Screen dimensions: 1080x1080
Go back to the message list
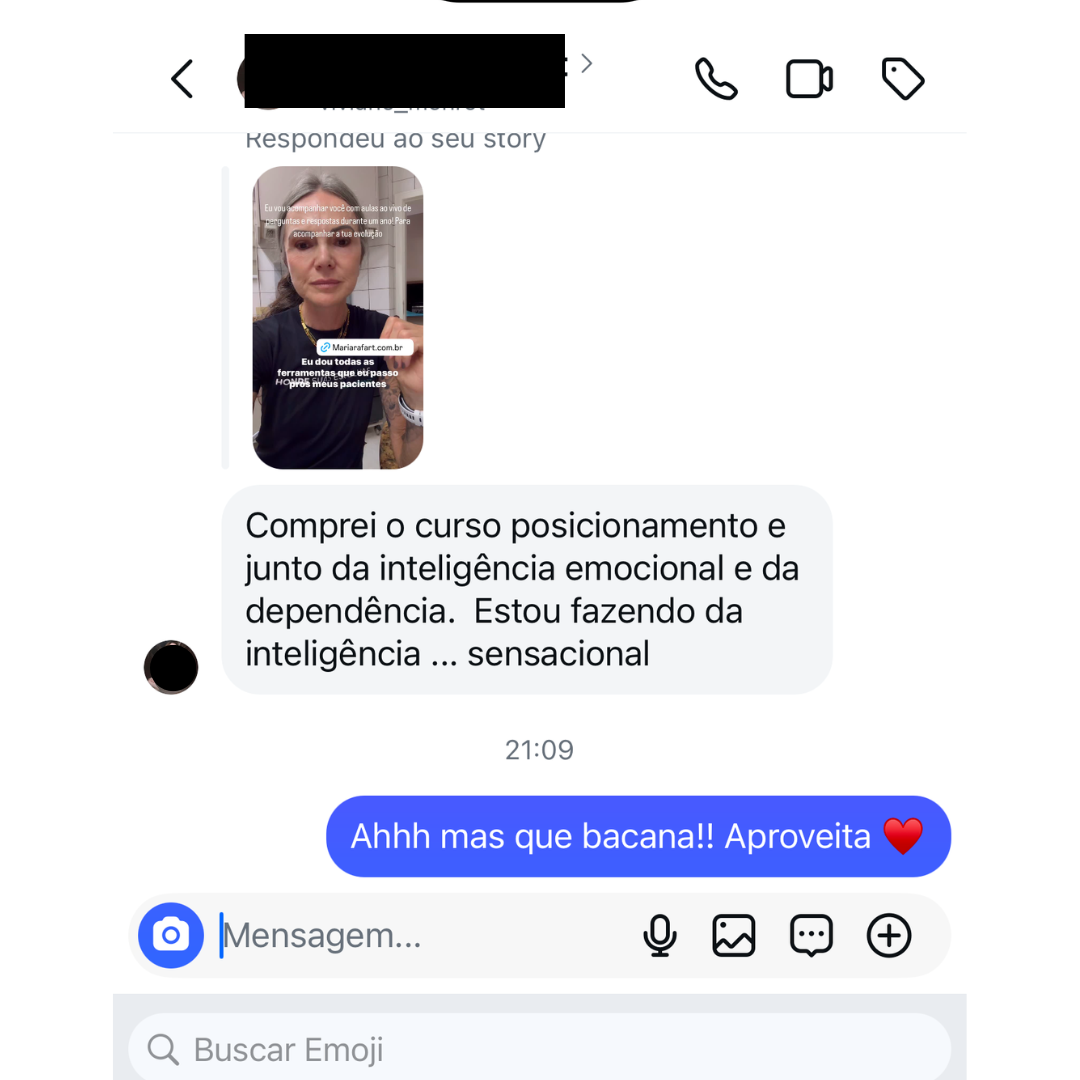coord(181,79)
